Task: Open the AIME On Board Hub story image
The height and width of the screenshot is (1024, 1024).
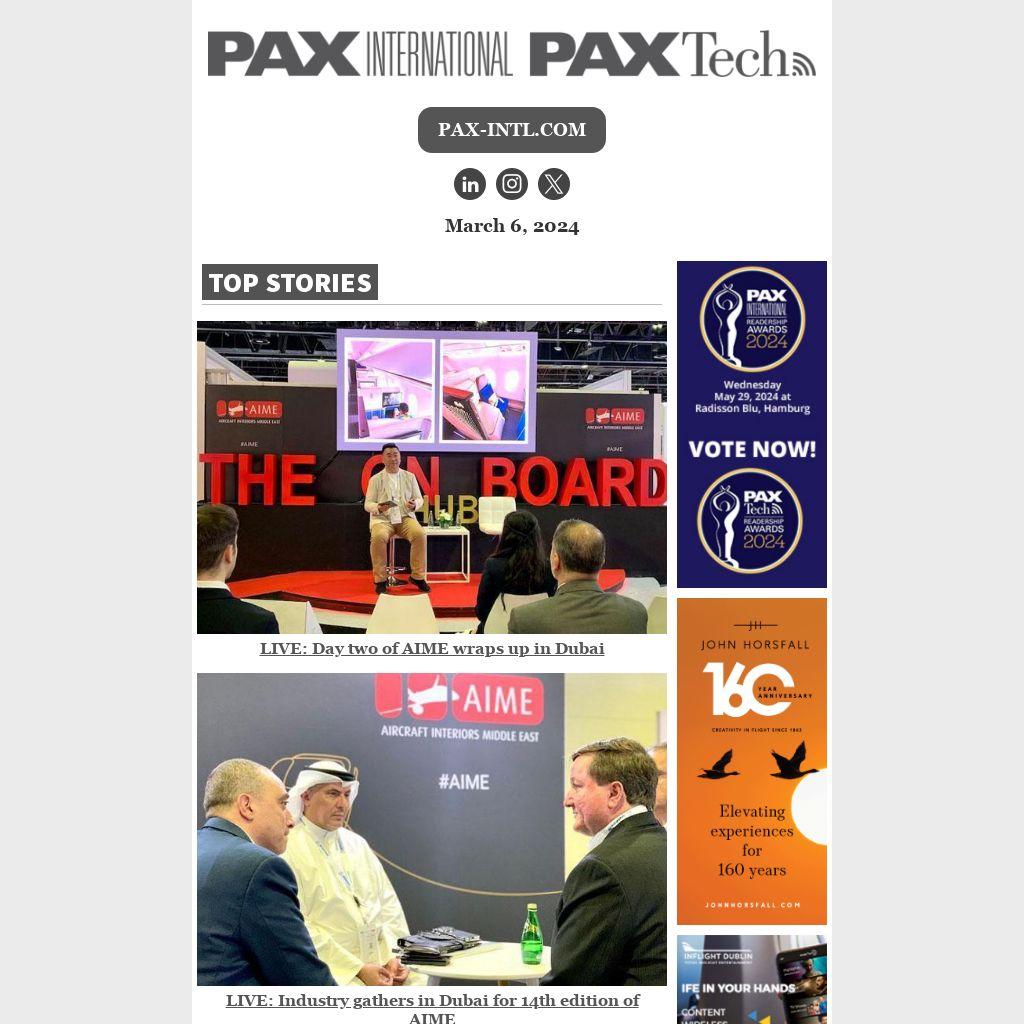Action: tap(431, 477)
